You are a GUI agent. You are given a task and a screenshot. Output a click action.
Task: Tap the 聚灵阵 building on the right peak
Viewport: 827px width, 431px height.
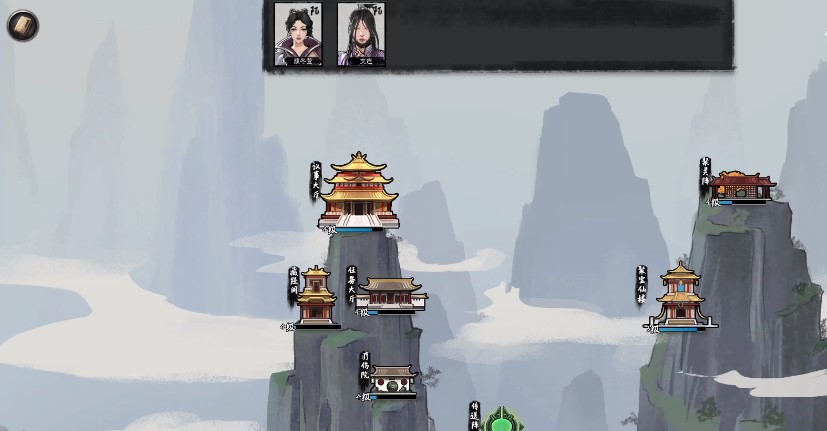(x=743, y=185)
